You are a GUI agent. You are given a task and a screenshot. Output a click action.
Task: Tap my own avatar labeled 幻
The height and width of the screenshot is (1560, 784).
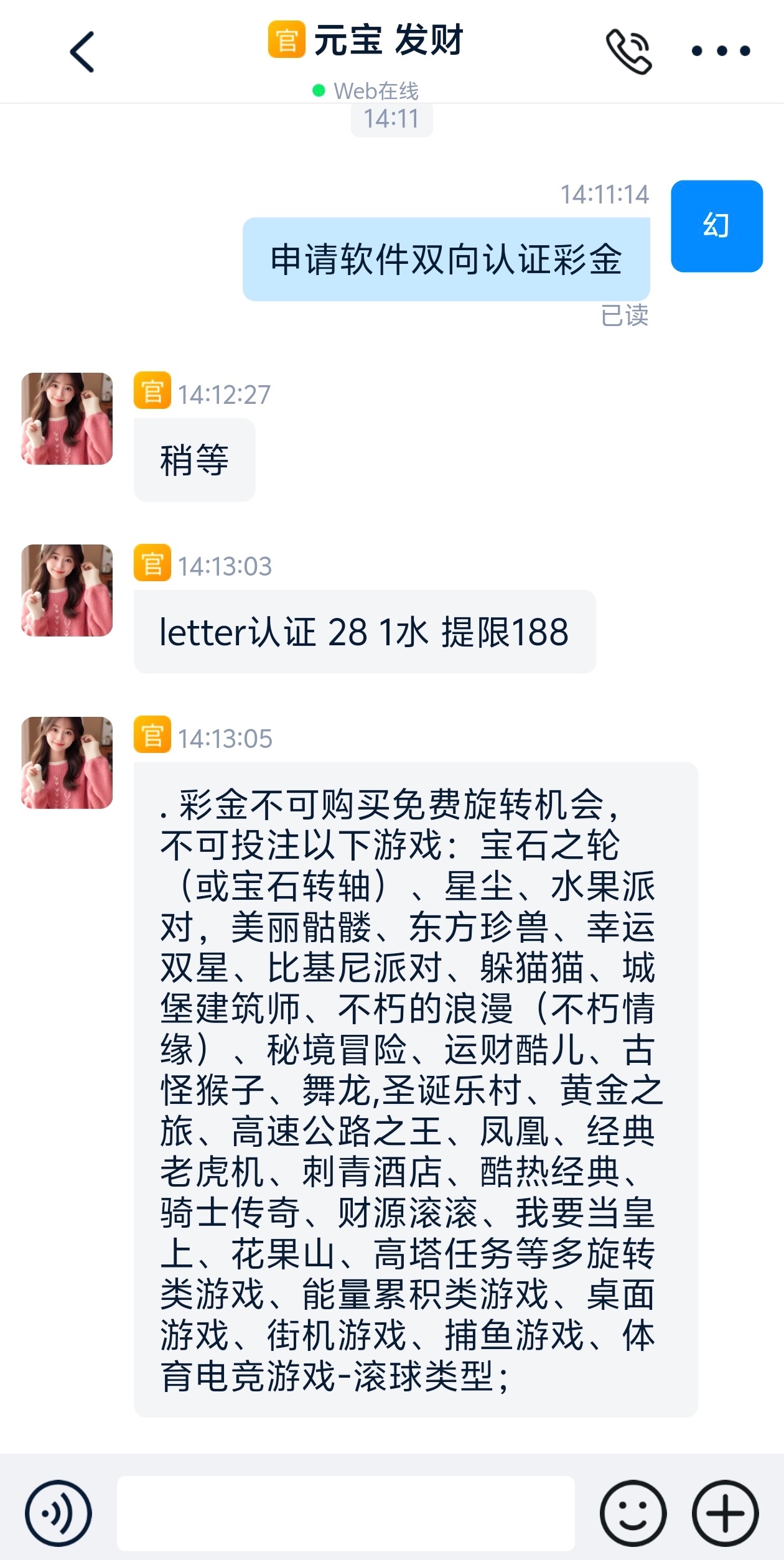pos(716,226)
